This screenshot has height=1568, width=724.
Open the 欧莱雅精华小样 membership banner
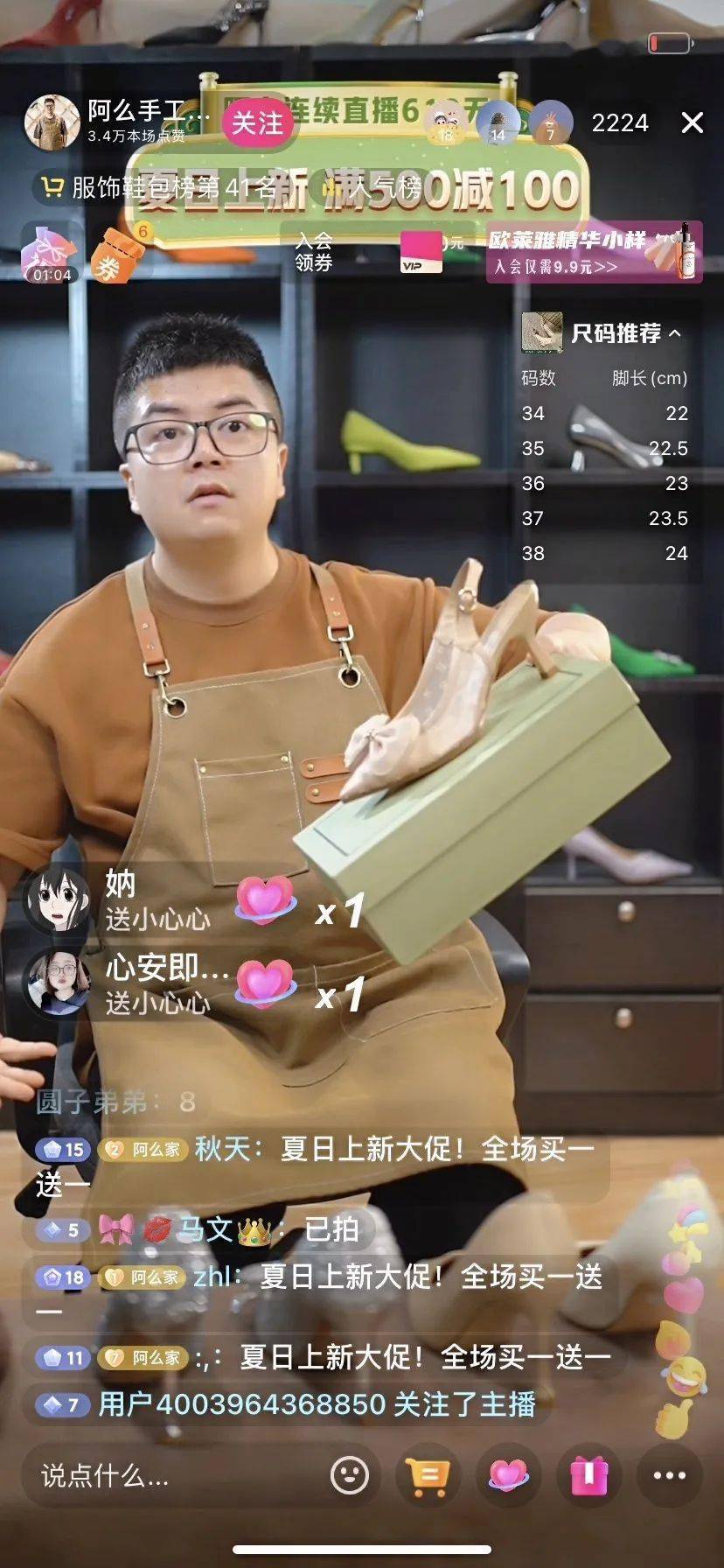594,252
